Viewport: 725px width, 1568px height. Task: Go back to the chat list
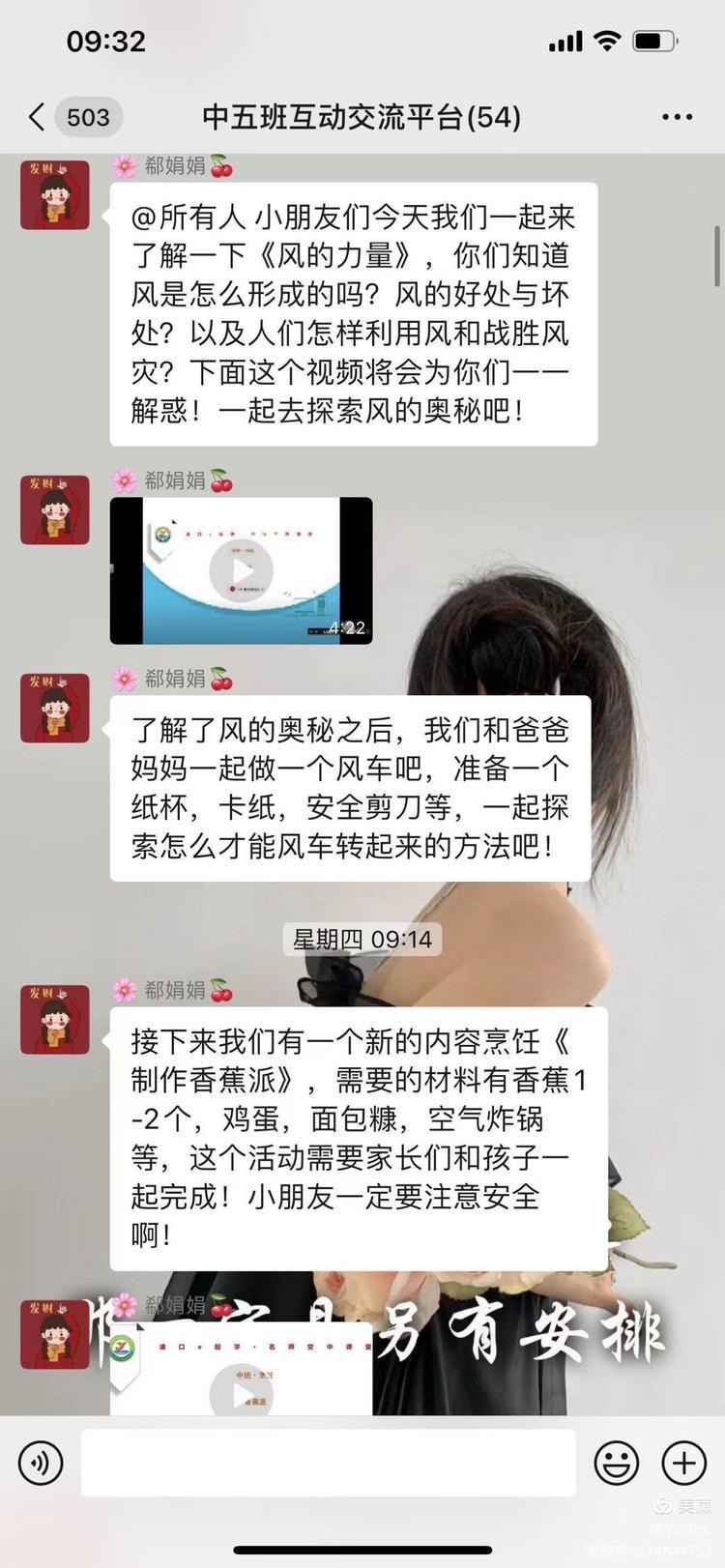coord(37,118)
